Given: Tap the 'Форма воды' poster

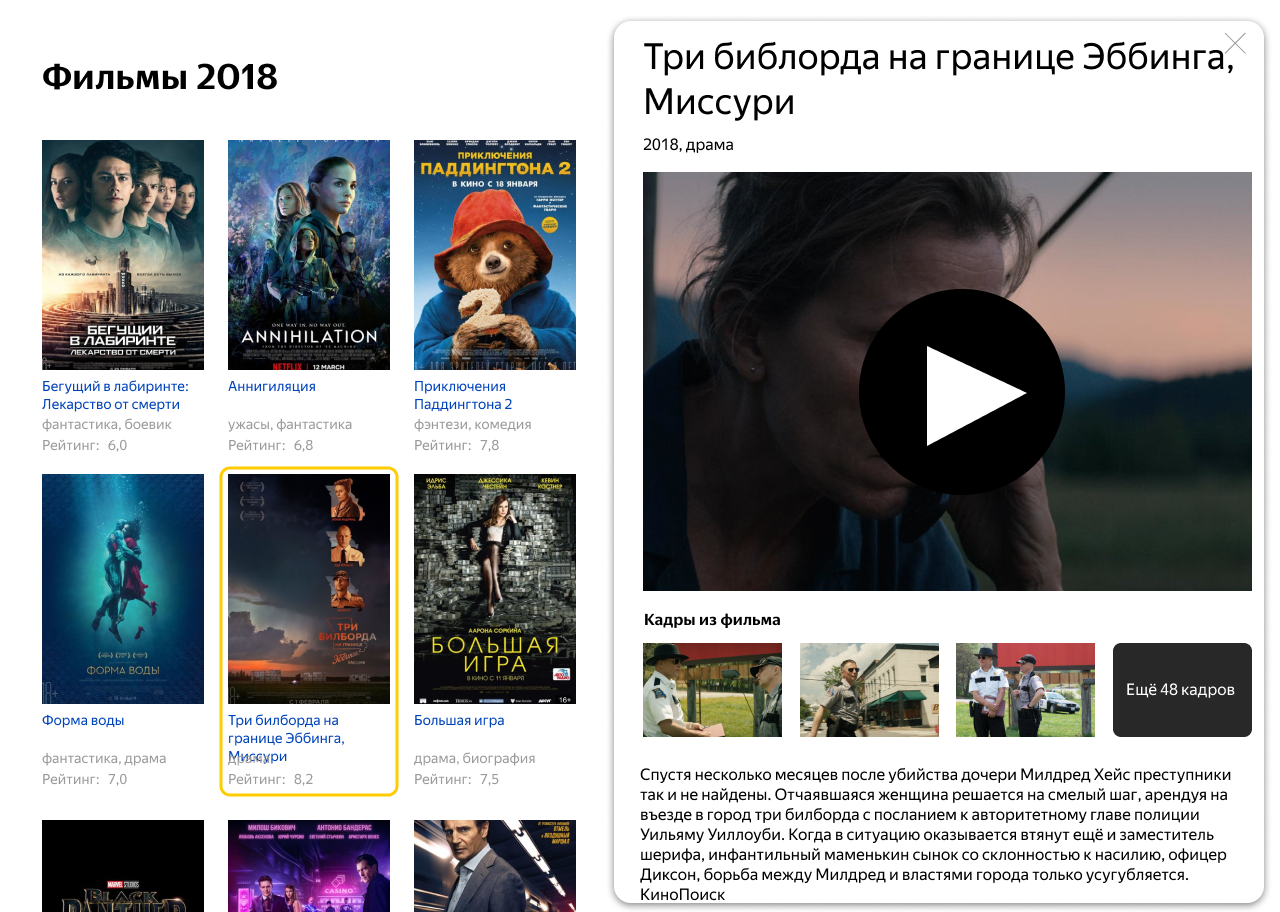Looking at the screenshot, I should pos(123,588).
